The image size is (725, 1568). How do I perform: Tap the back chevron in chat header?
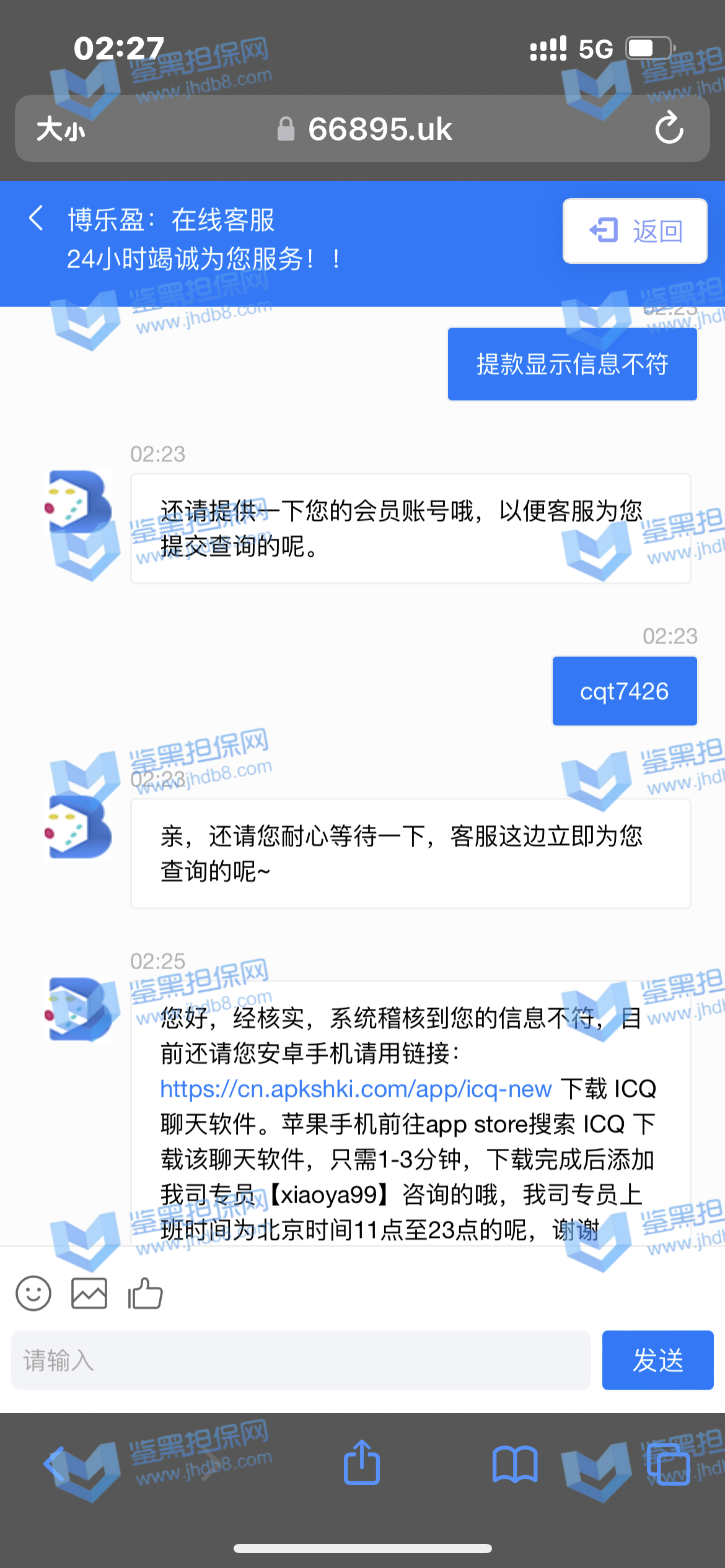point(36,218)
